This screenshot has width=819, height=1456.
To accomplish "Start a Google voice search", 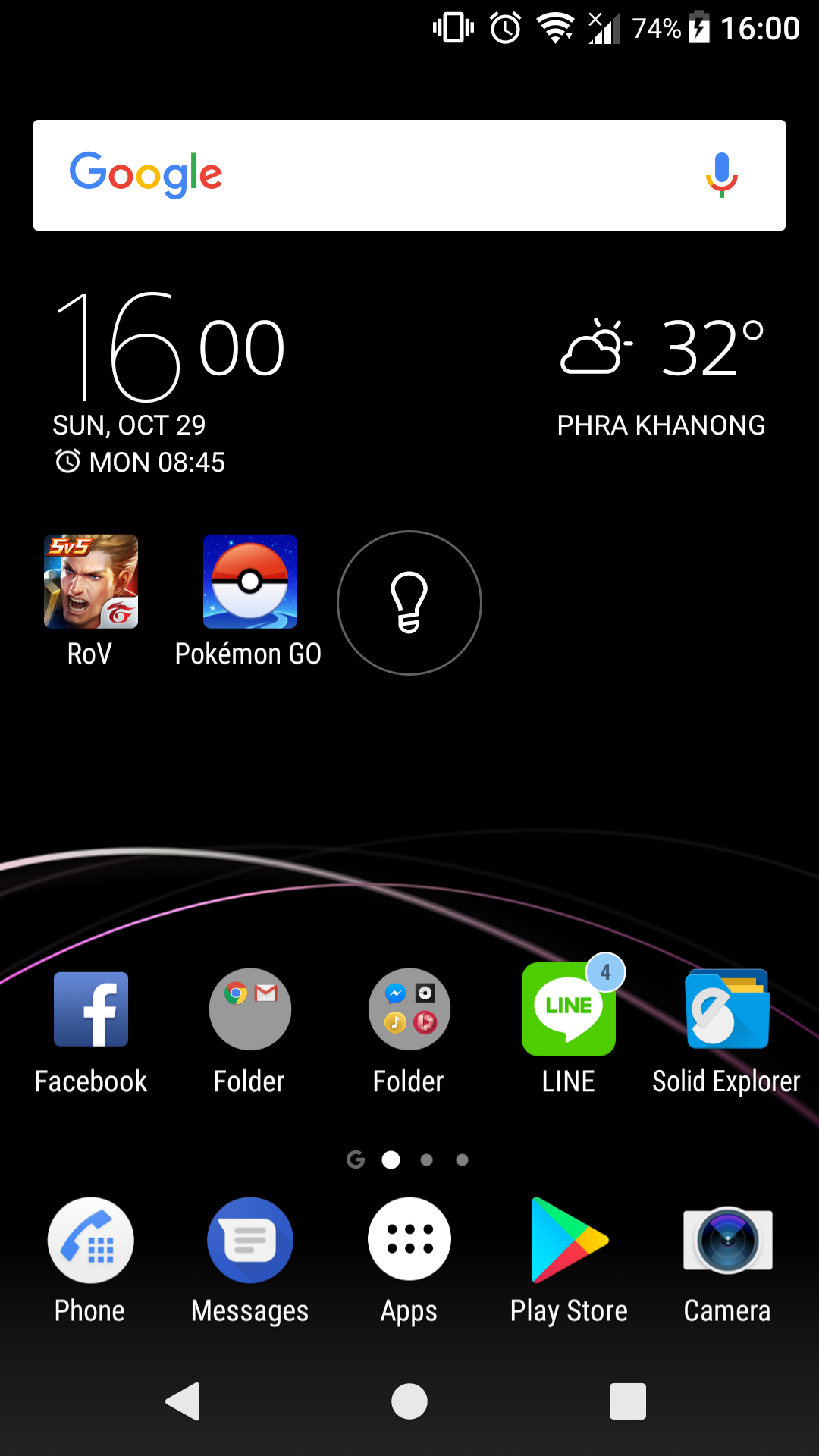I will 721,175.
